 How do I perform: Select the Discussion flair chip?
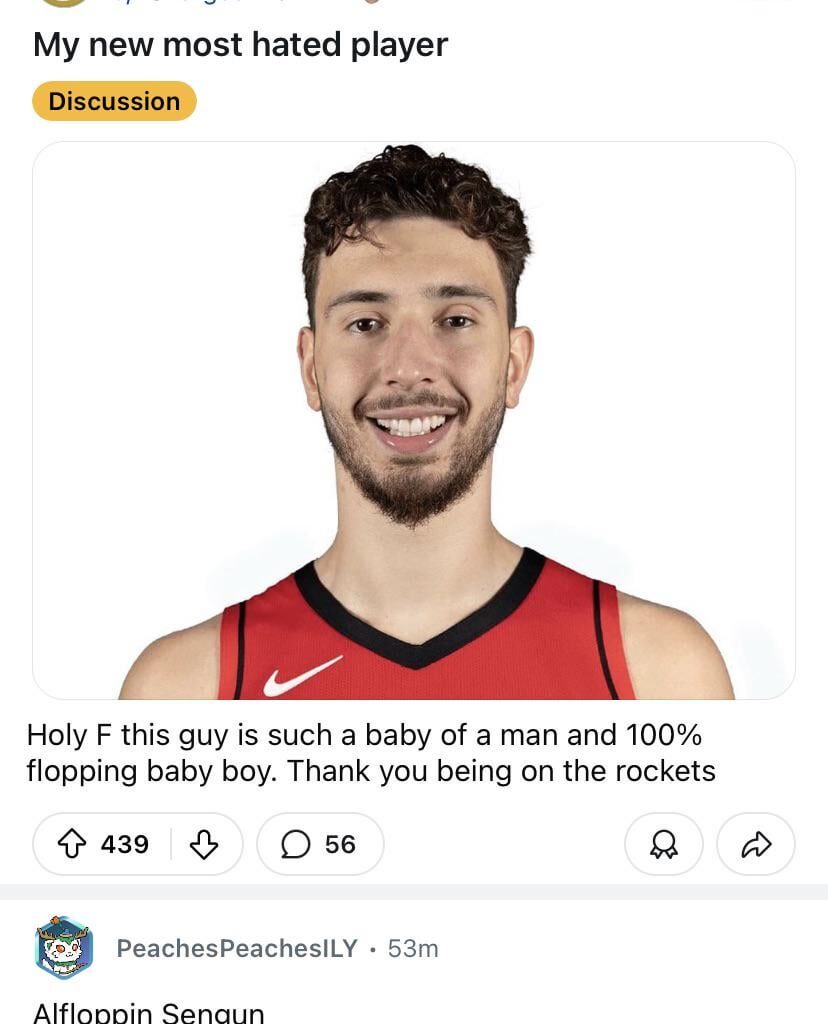(x=114, y=101)
